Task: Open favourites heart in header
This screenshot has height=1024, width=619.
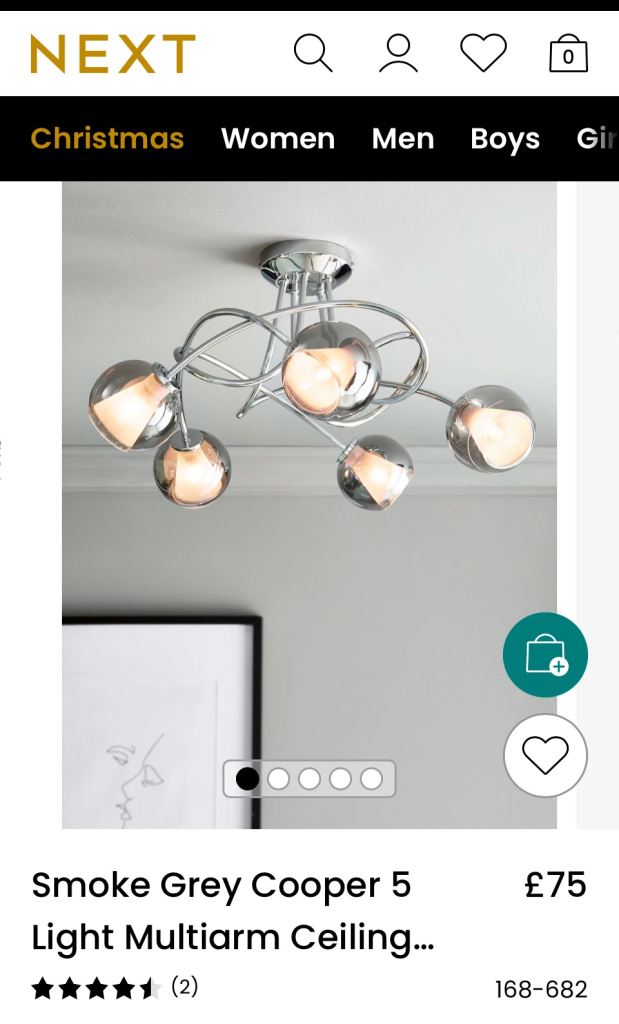Action: (483, 53)
